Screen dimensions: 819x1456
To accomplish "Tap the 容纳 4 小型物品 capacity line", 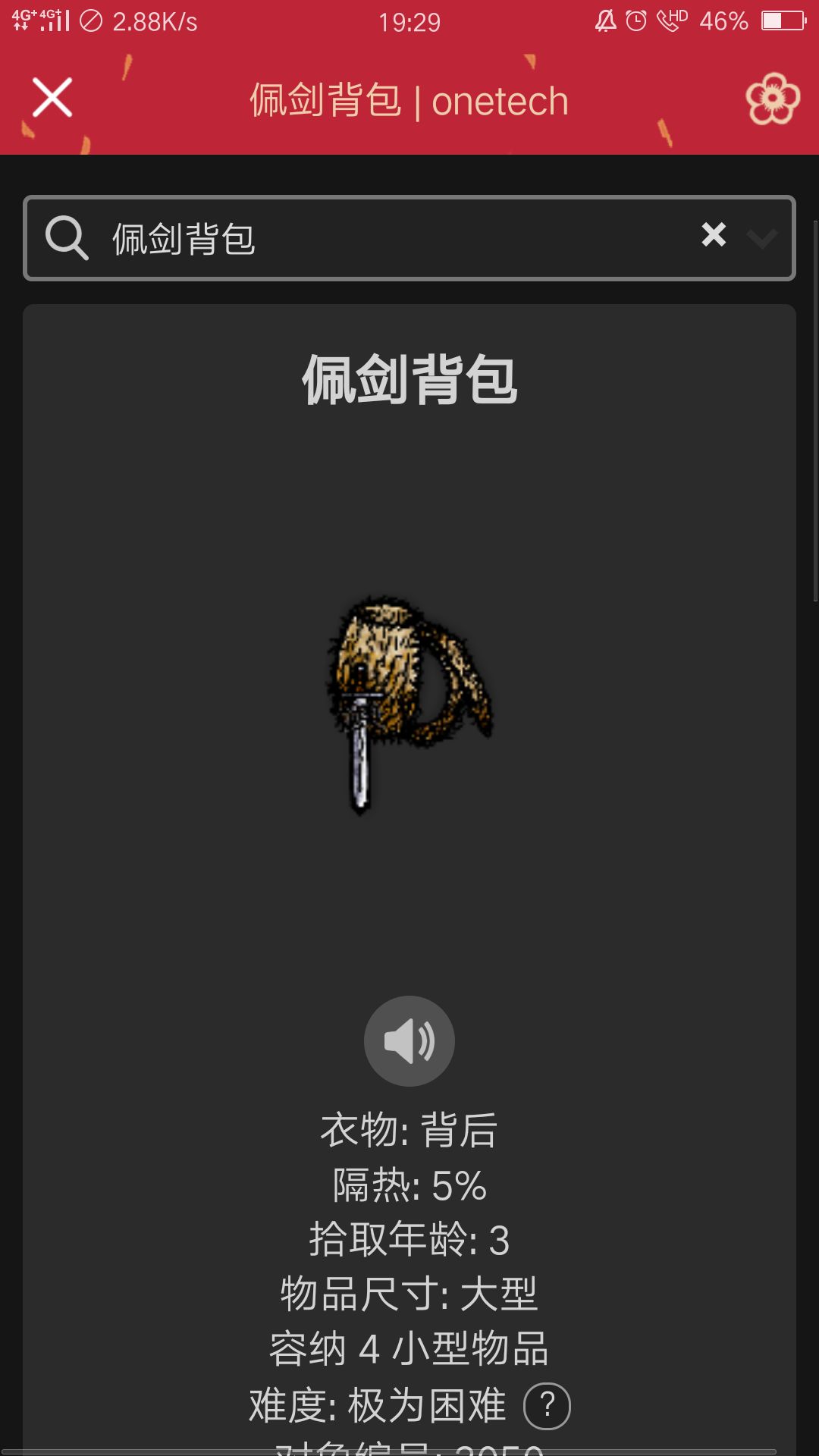I will (409, 1350).
